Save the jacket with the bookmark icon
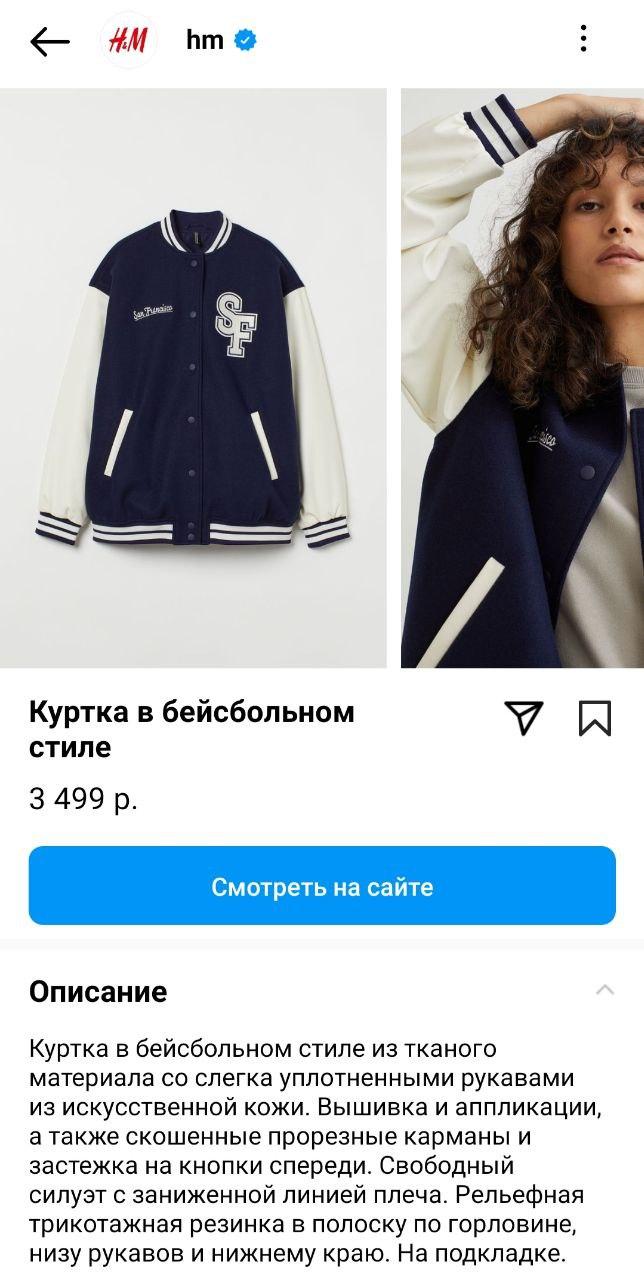The image size is (644, 1280). (x=595, y=717)
